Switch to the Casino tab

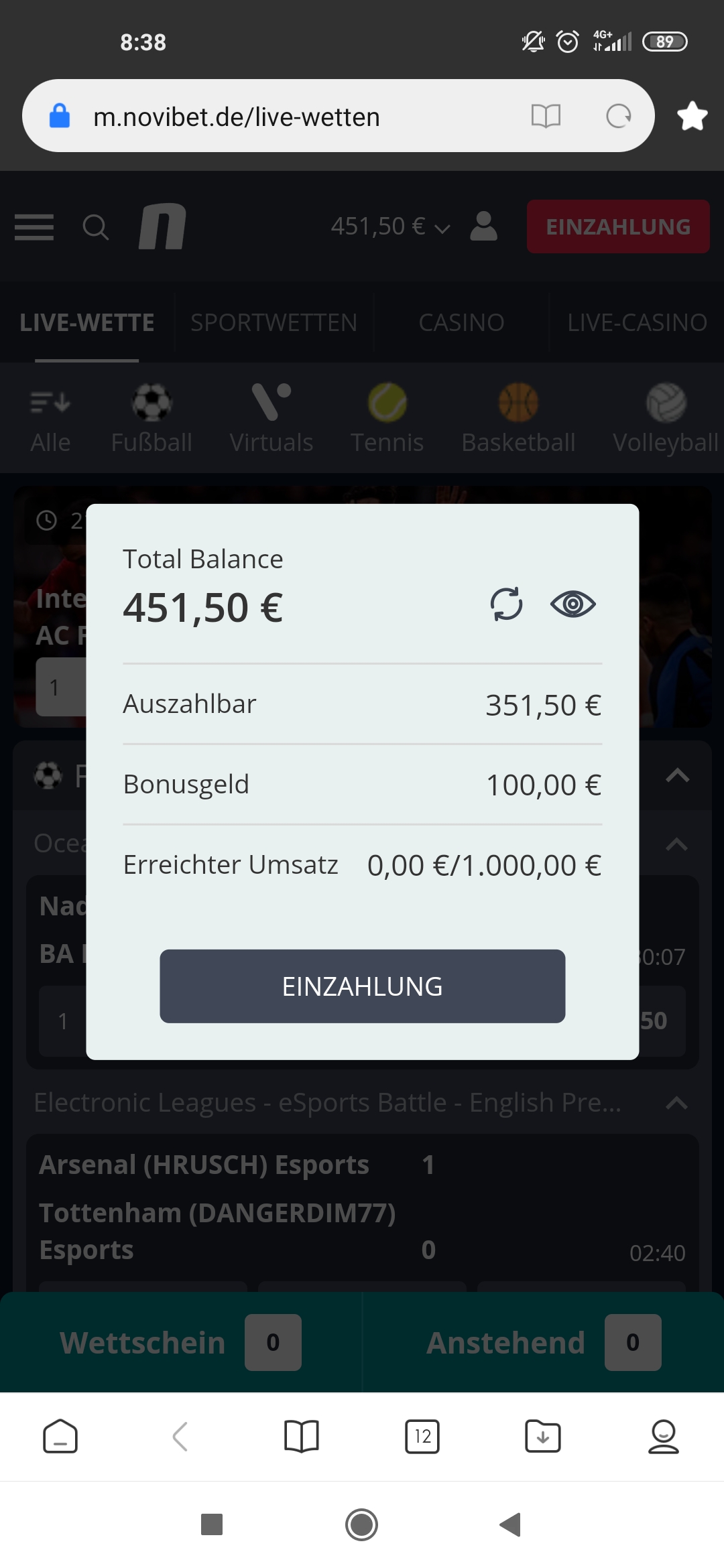click(x=461, y=323)
